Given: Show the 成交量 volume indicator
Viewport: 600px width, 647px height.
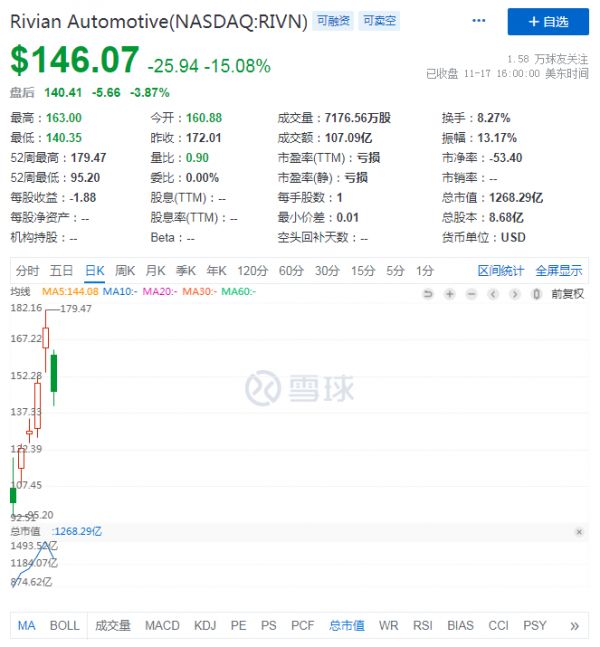Looking at the screenshot, I should tap(113, 626).
